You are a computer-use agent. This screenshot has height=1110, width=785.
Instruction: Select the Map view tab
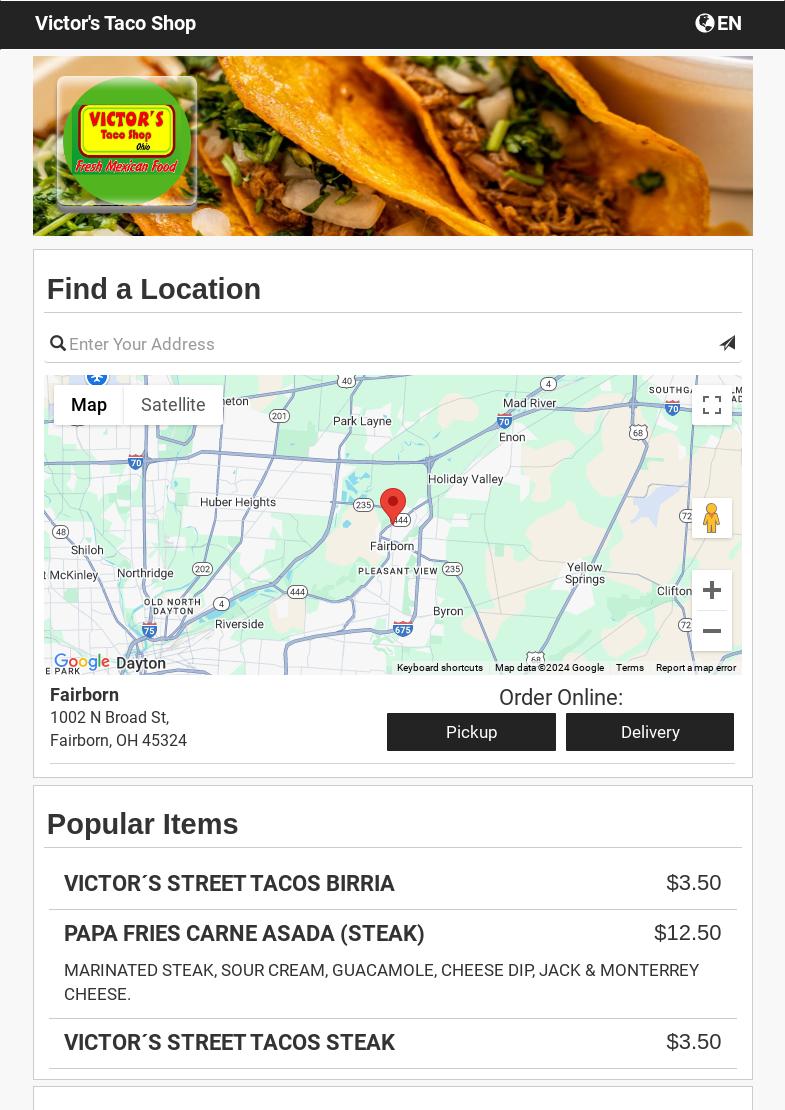[89, 405]
